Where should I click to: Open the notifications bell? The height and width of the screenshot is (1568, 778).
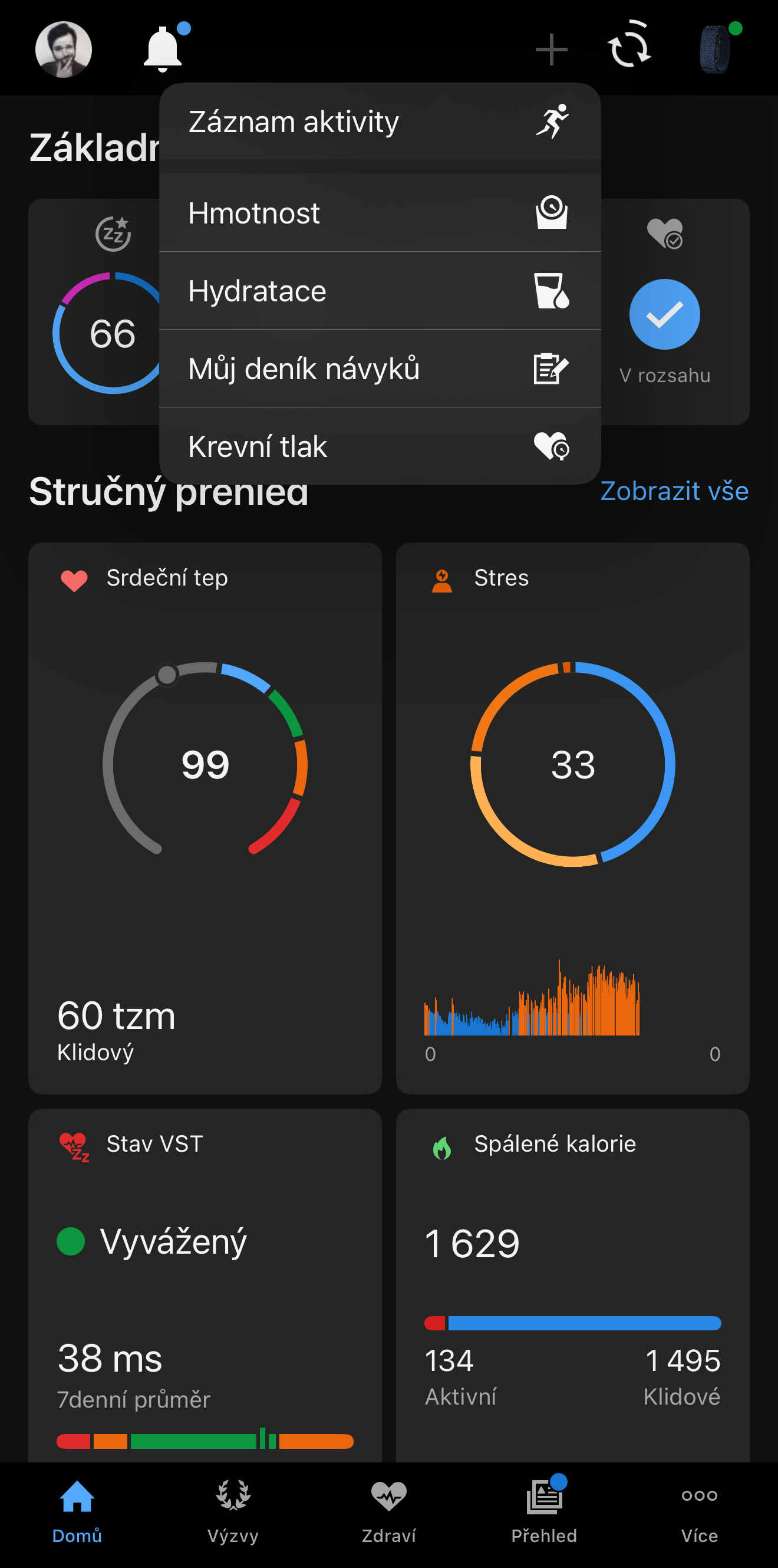(163, 49)
